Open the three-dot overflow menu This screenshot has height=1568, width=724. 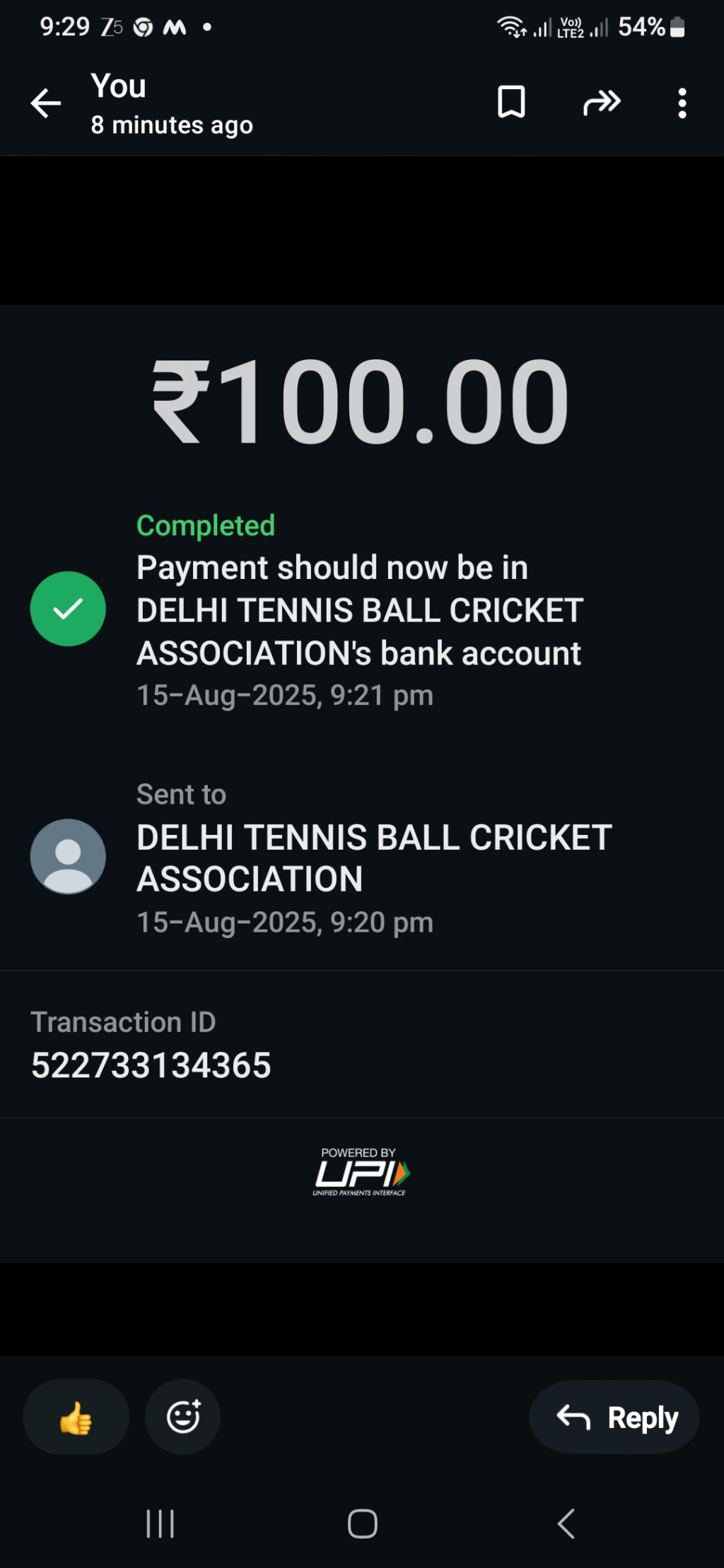(682, 103)
